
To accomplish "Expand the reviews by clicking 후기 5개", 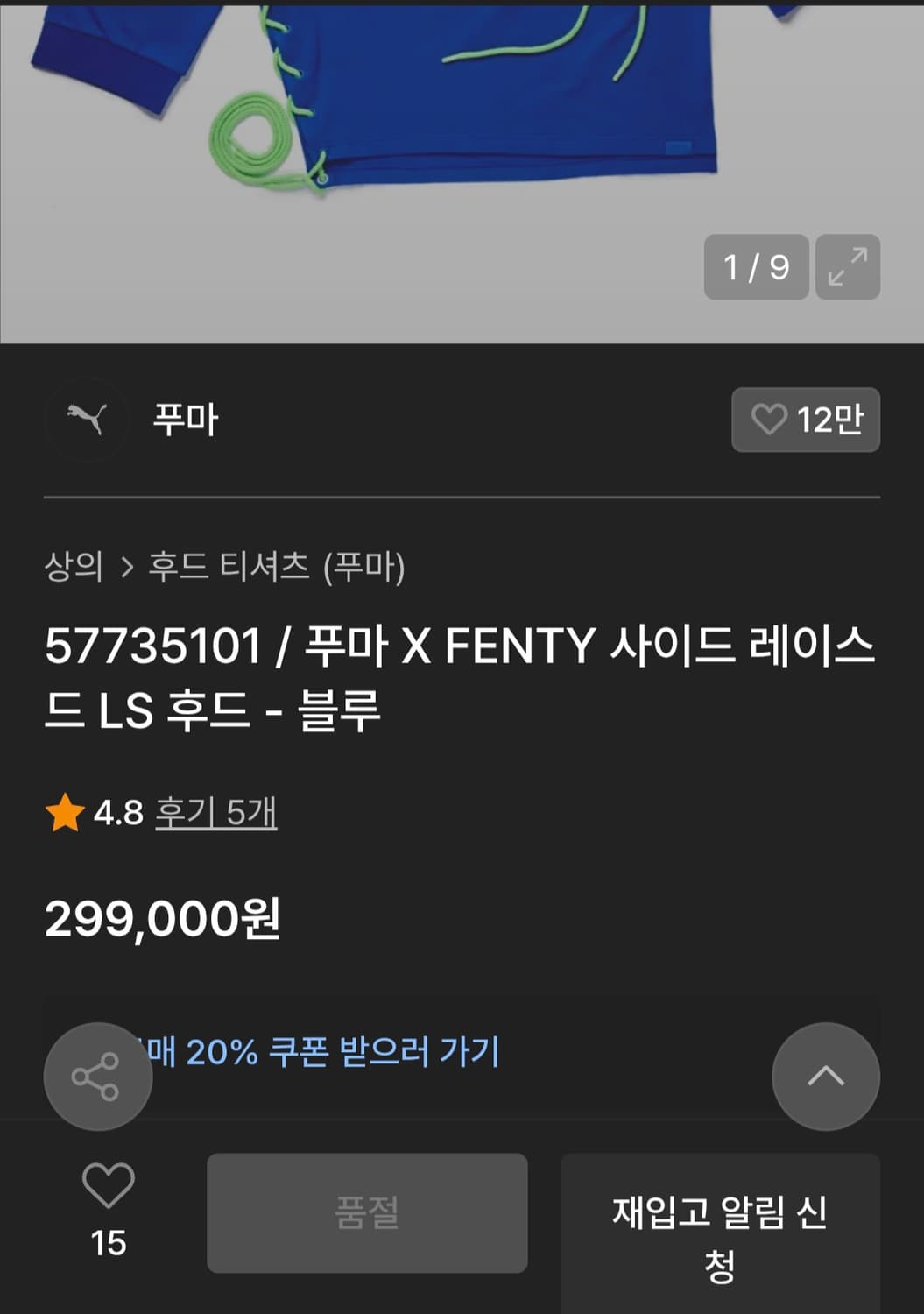I will (217, 815).
